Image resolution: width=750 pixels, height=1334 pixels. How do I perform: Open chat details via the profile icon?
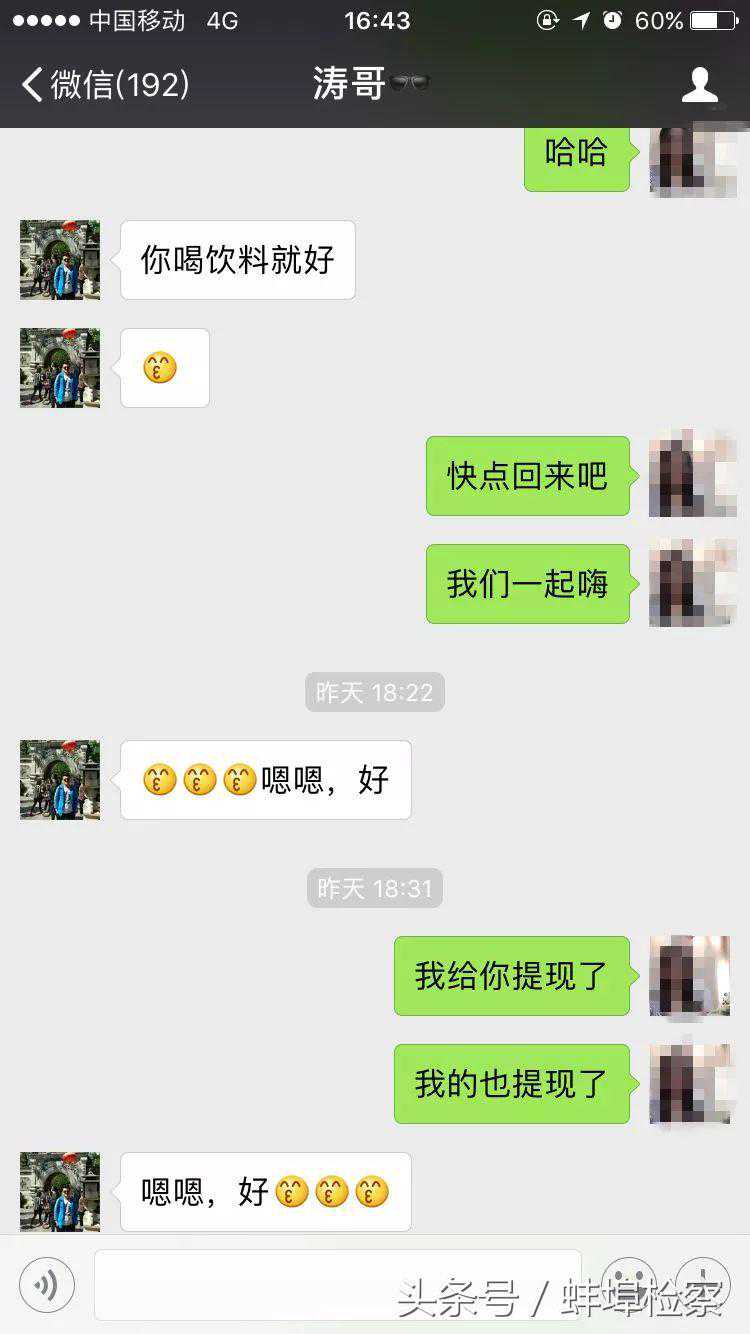pos(699,85)
